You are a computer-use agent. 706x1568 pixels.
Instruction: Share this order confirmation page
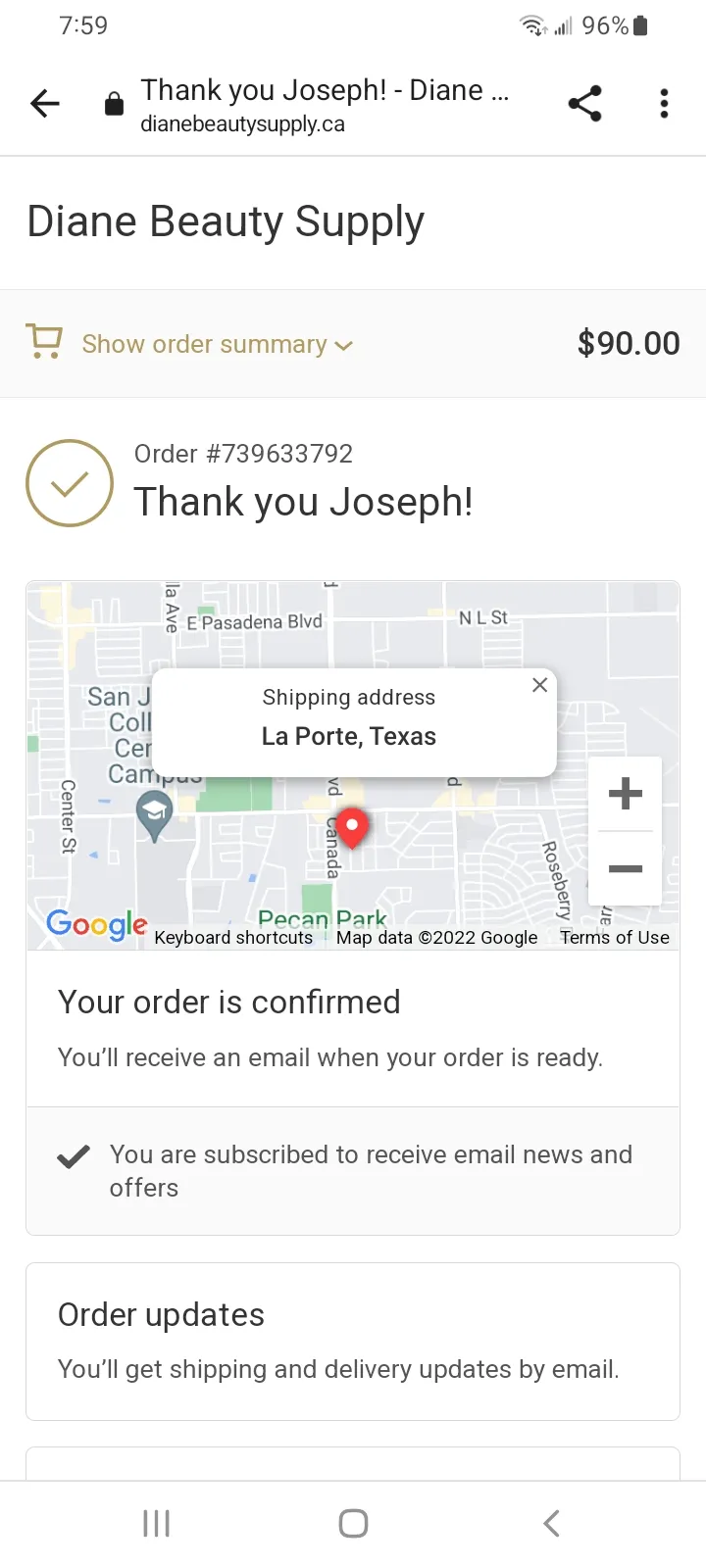coord(584,103)
